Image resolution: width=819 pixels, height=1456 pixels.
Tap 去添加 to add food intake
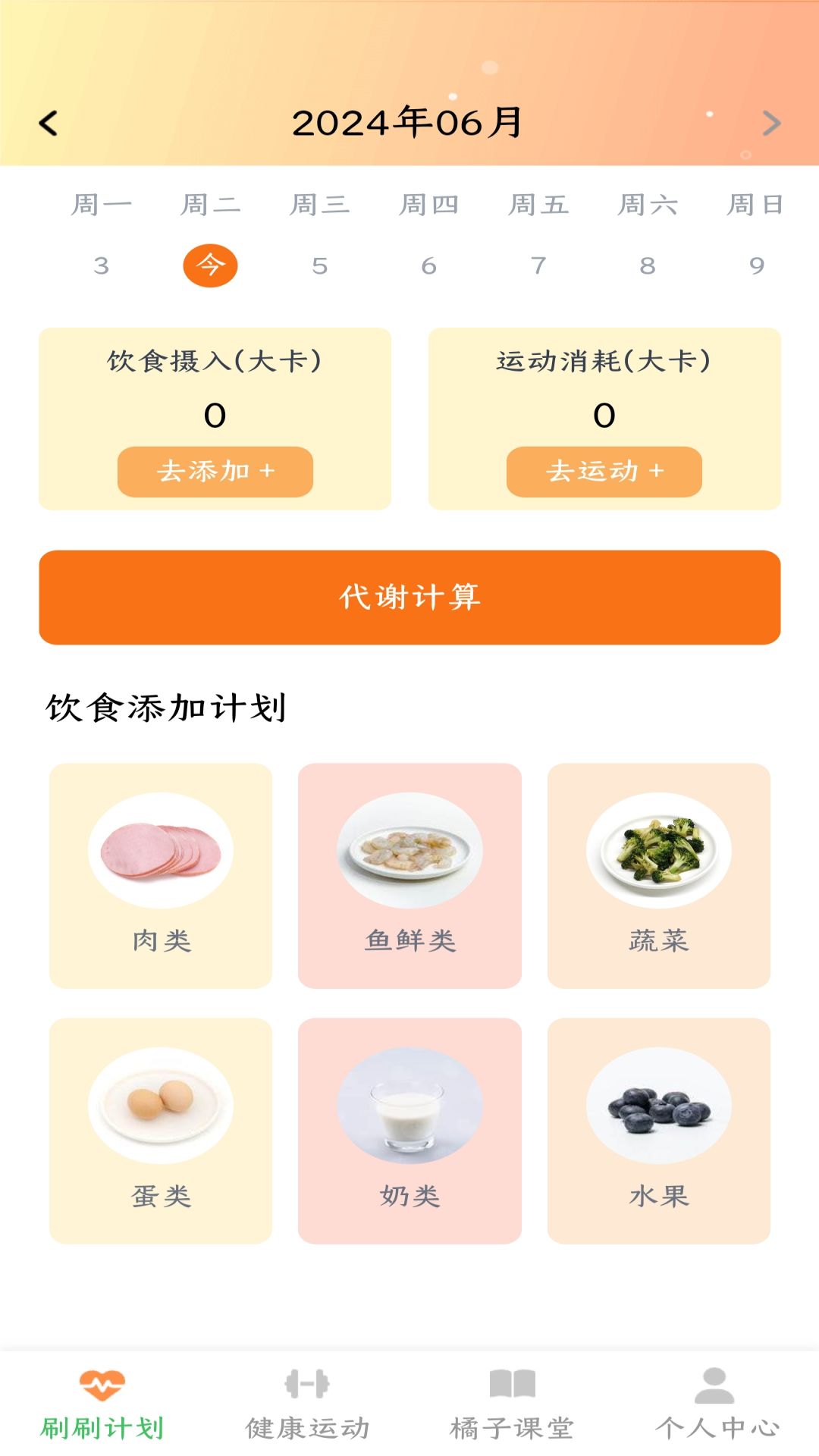click(x=215, y=472)
